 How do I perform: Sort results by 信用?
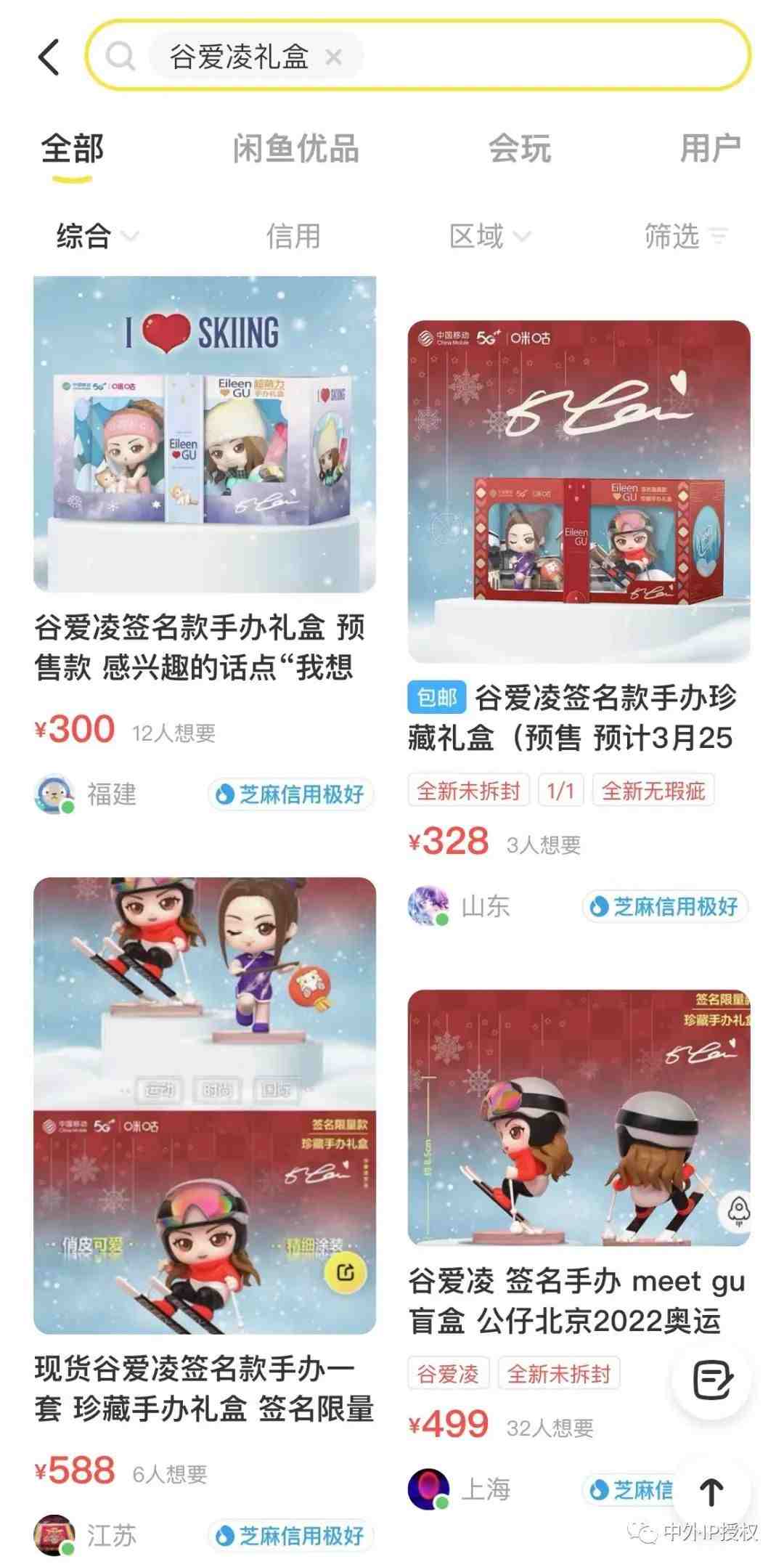293,236
